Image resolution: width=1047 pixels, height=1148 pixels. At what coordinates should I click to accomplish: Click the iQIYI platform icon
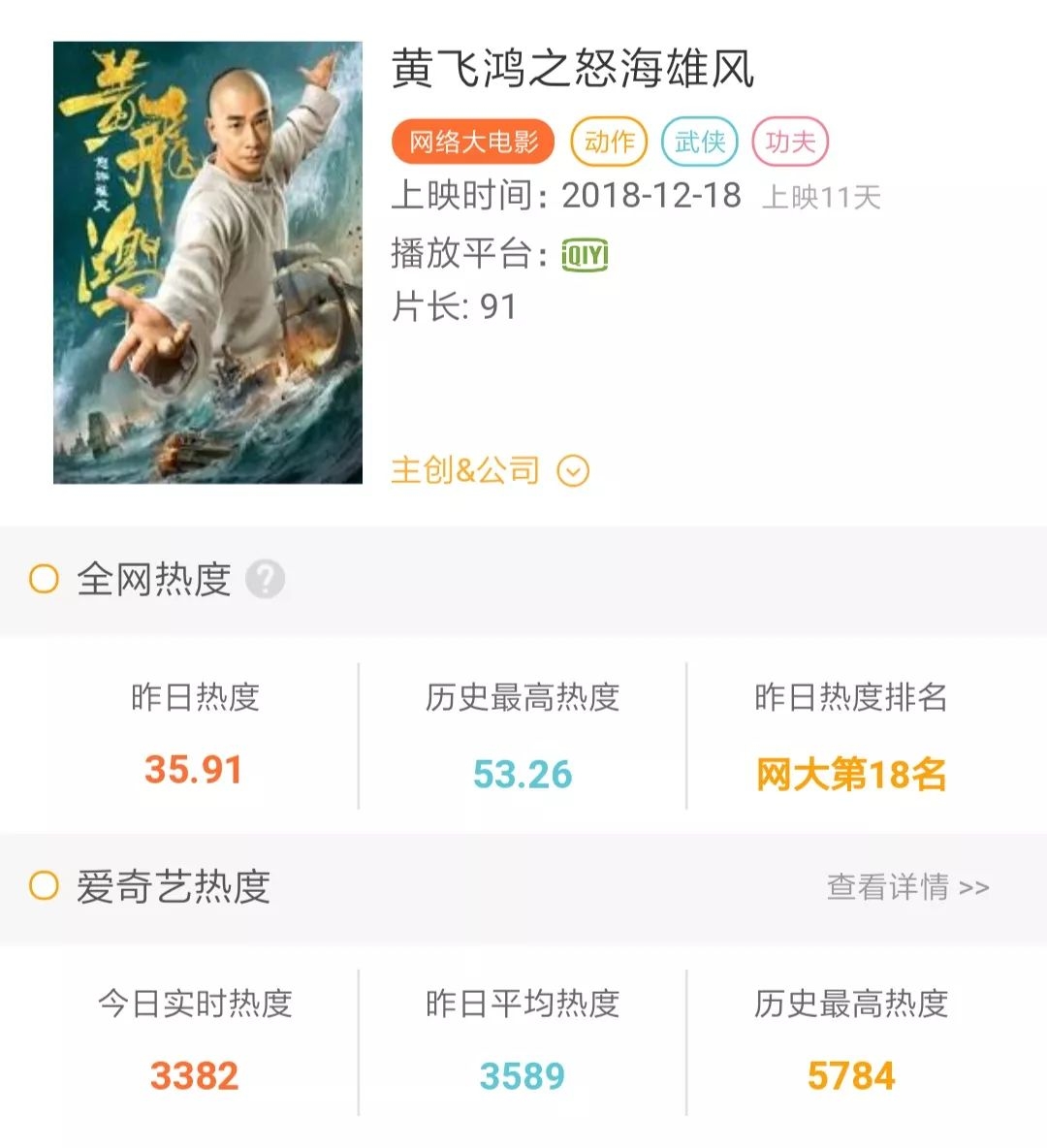click(x=583, y=256)
